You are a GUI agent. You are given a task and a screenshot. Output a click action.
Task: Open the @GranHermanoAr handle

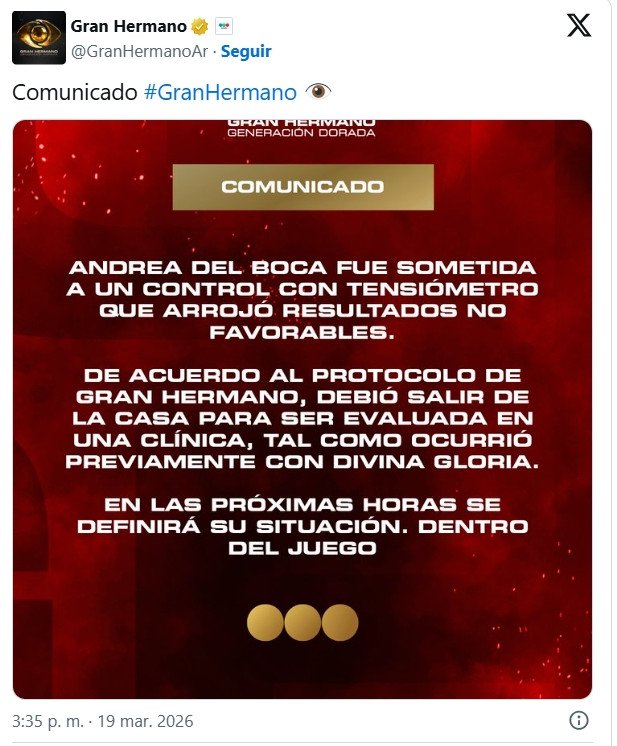pos(139,51)
